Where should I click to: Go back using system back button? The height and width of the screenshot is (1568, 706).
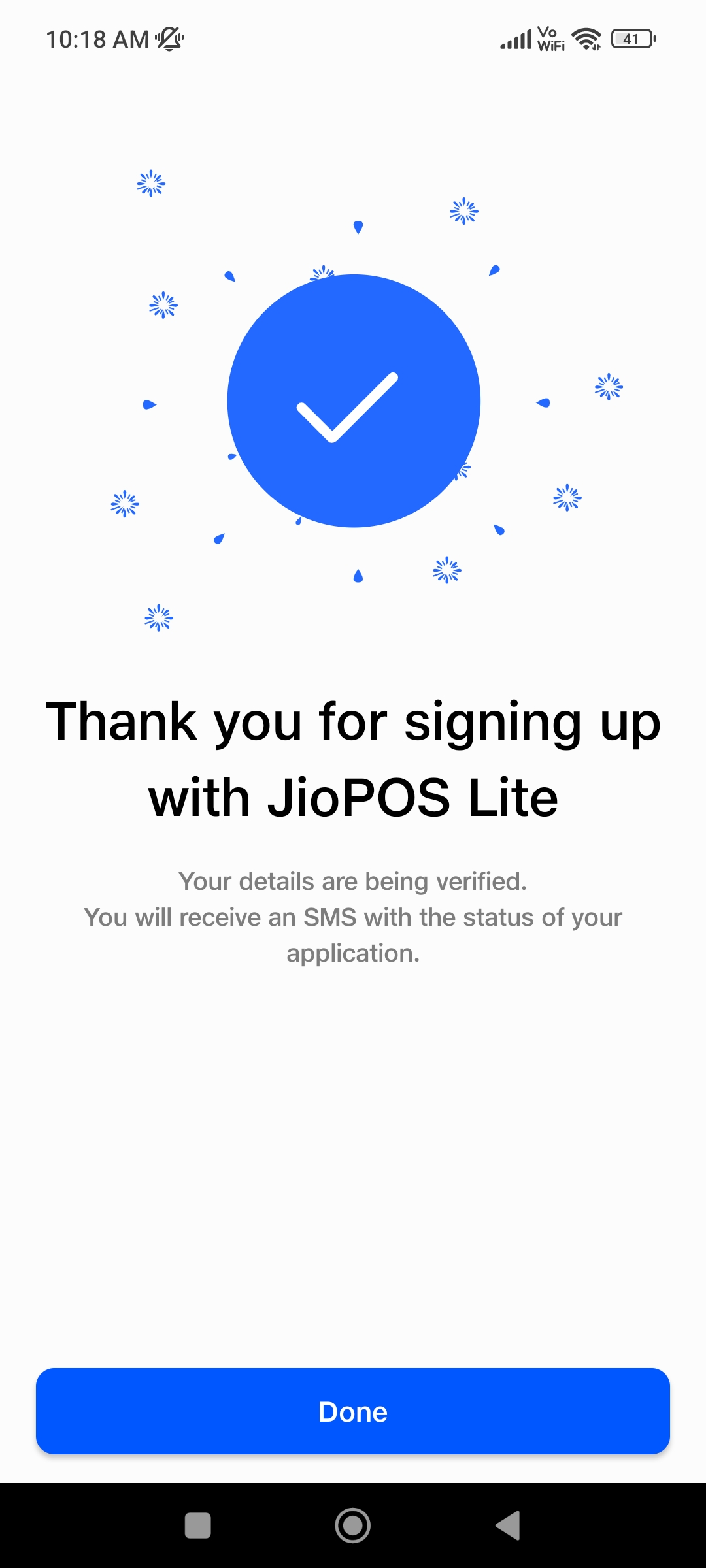point(508,1526)
